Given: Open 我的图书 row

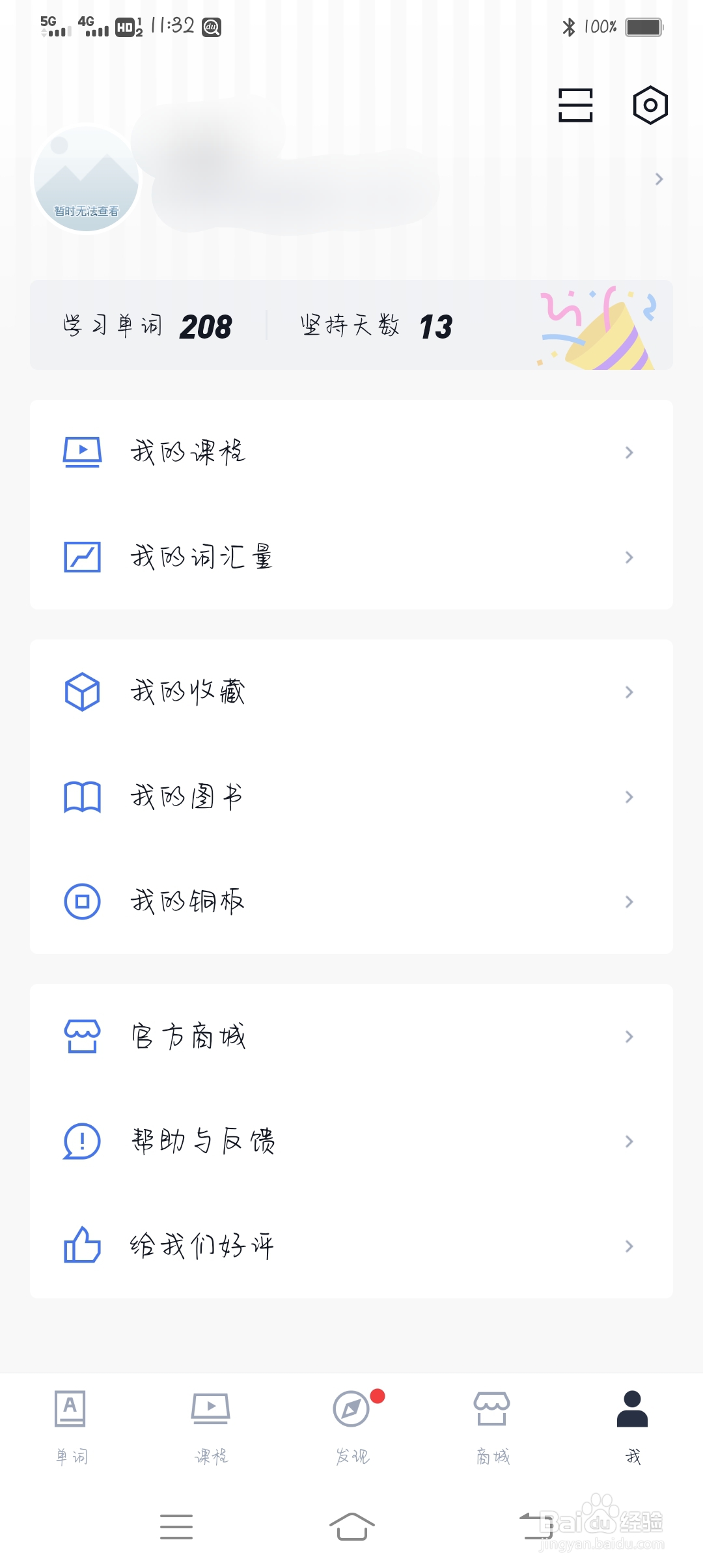Looking at the screenshot, I should [x=351, y=797].
